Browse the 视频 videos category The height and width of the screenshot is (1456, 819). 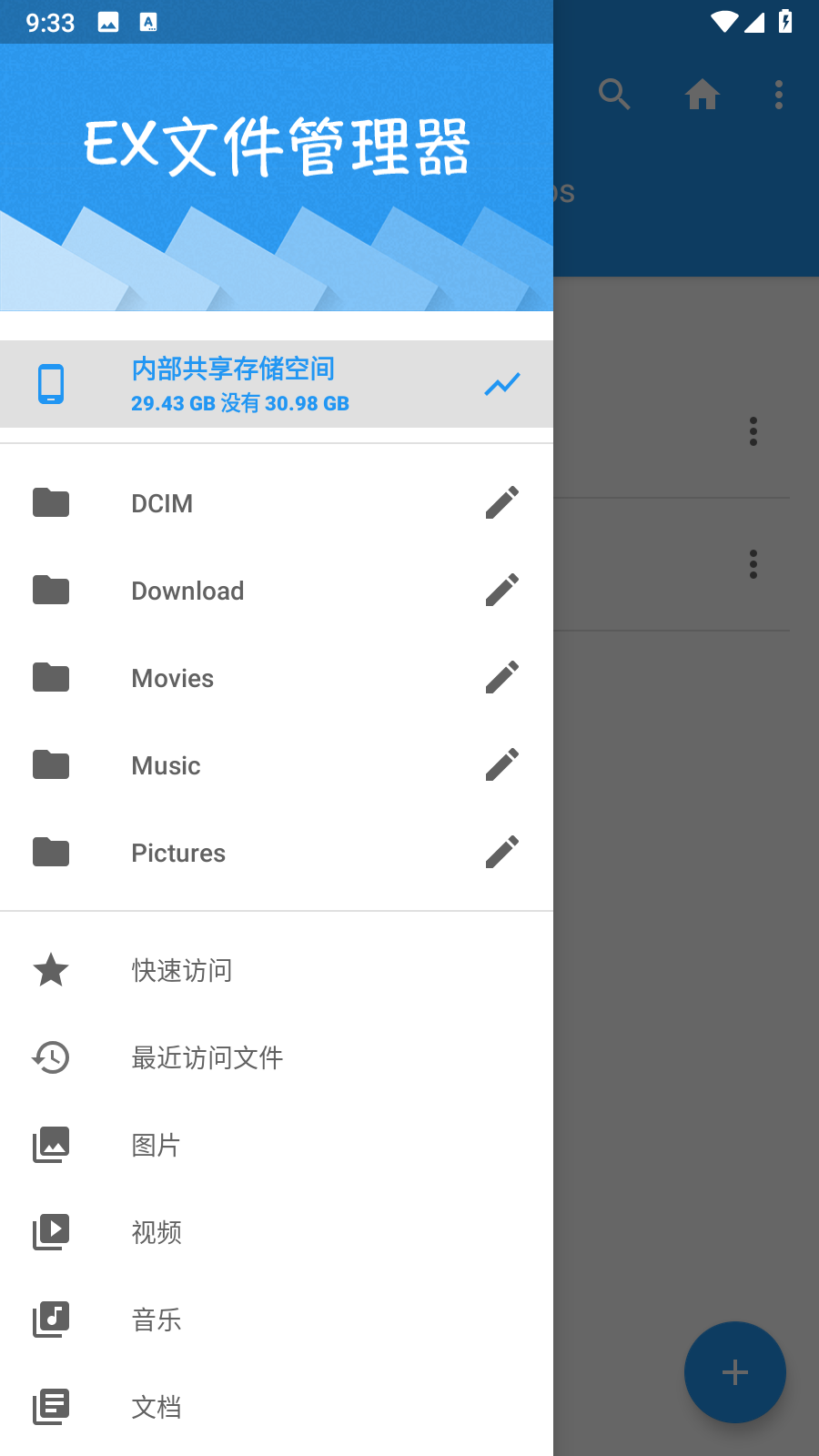tap(157, 1232)
